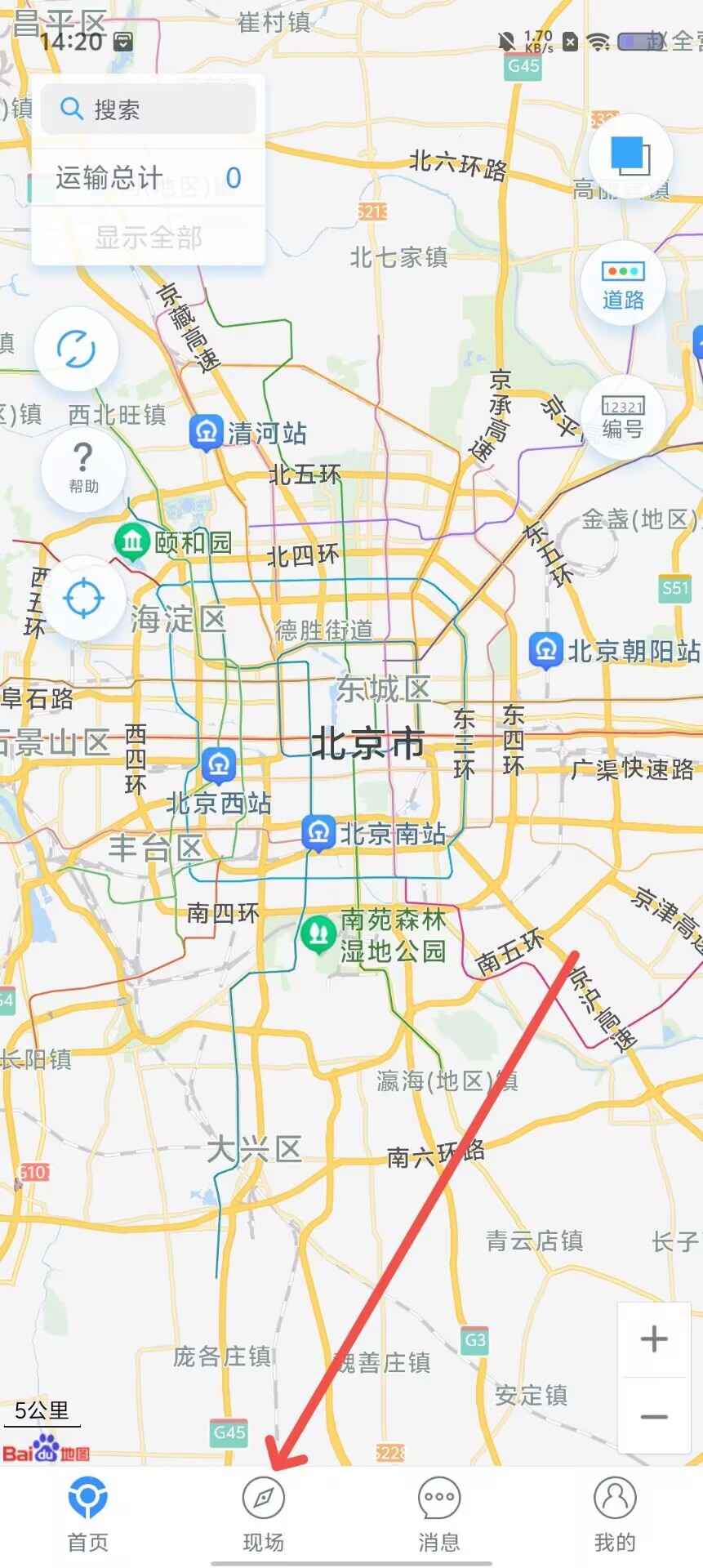Open the 运输总计 transport total row
Image resolution: width=703 pixels, height=1568 pixels.
point(149,177)
